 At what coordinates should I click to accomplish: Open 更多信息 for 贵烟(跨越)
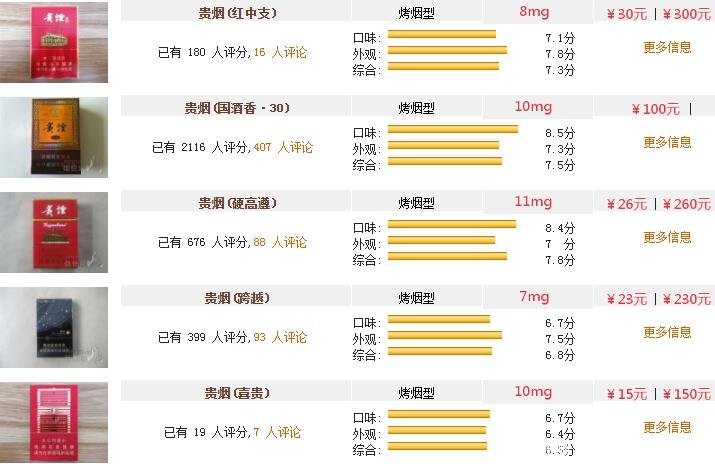[667, 332]
